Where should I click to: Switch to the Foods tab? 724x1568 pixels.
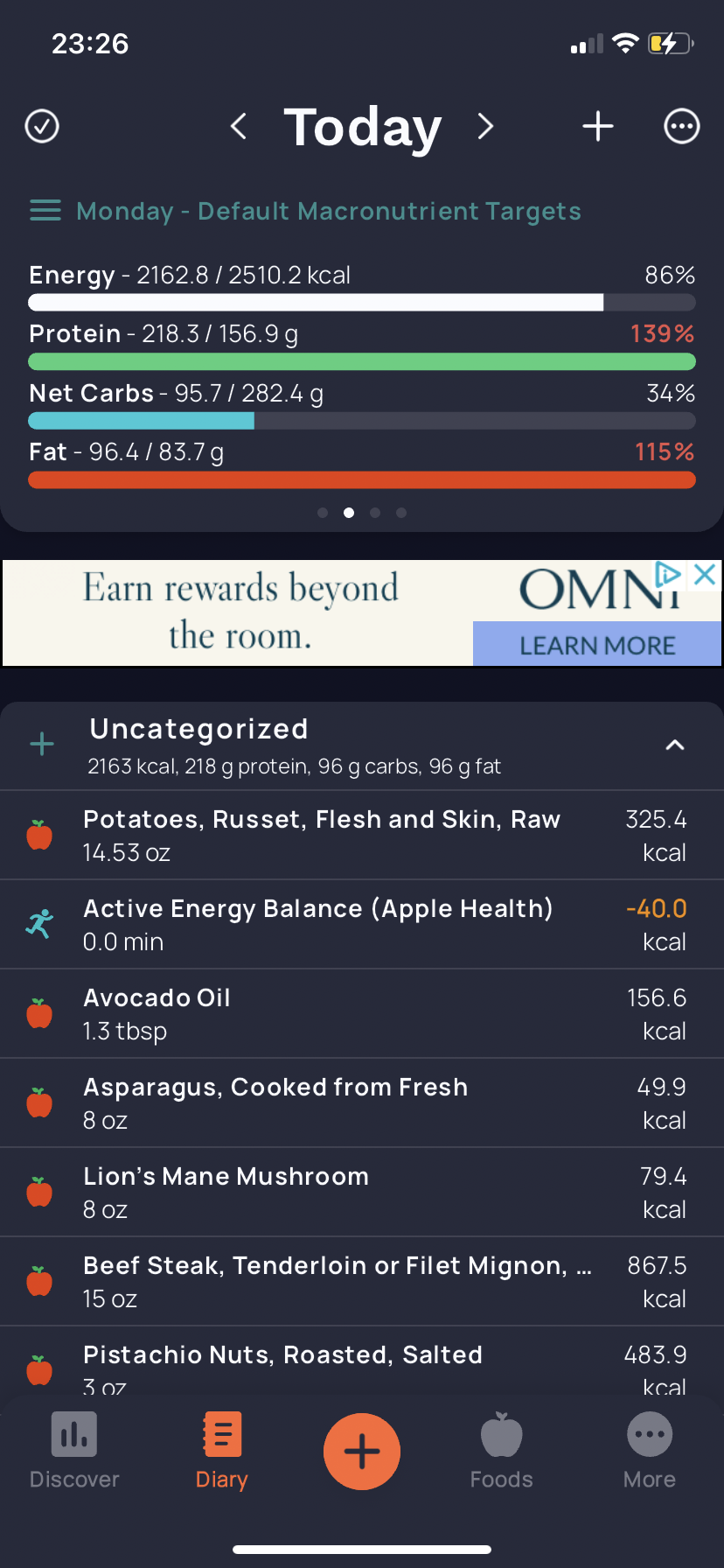point(501,1451)
